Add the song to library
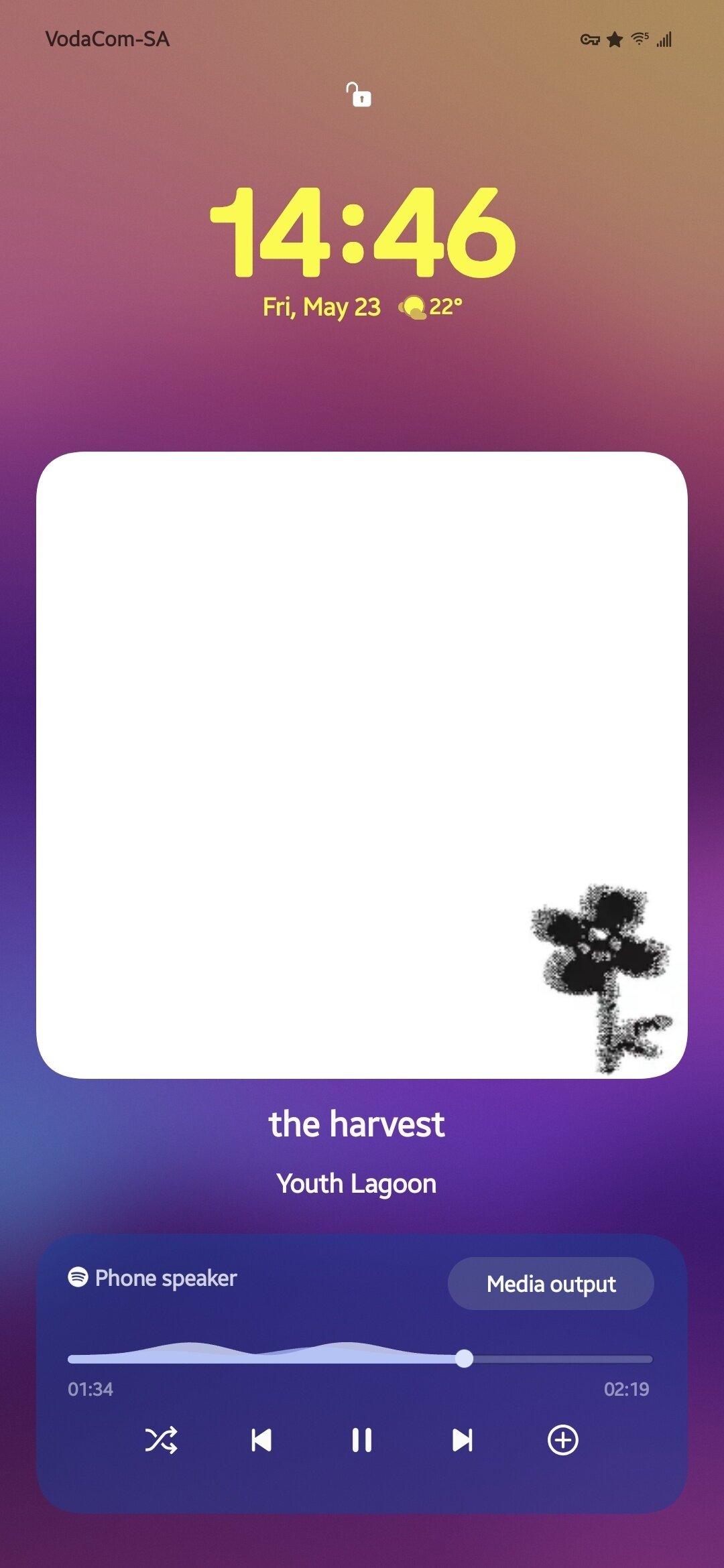 (563, 1440)
